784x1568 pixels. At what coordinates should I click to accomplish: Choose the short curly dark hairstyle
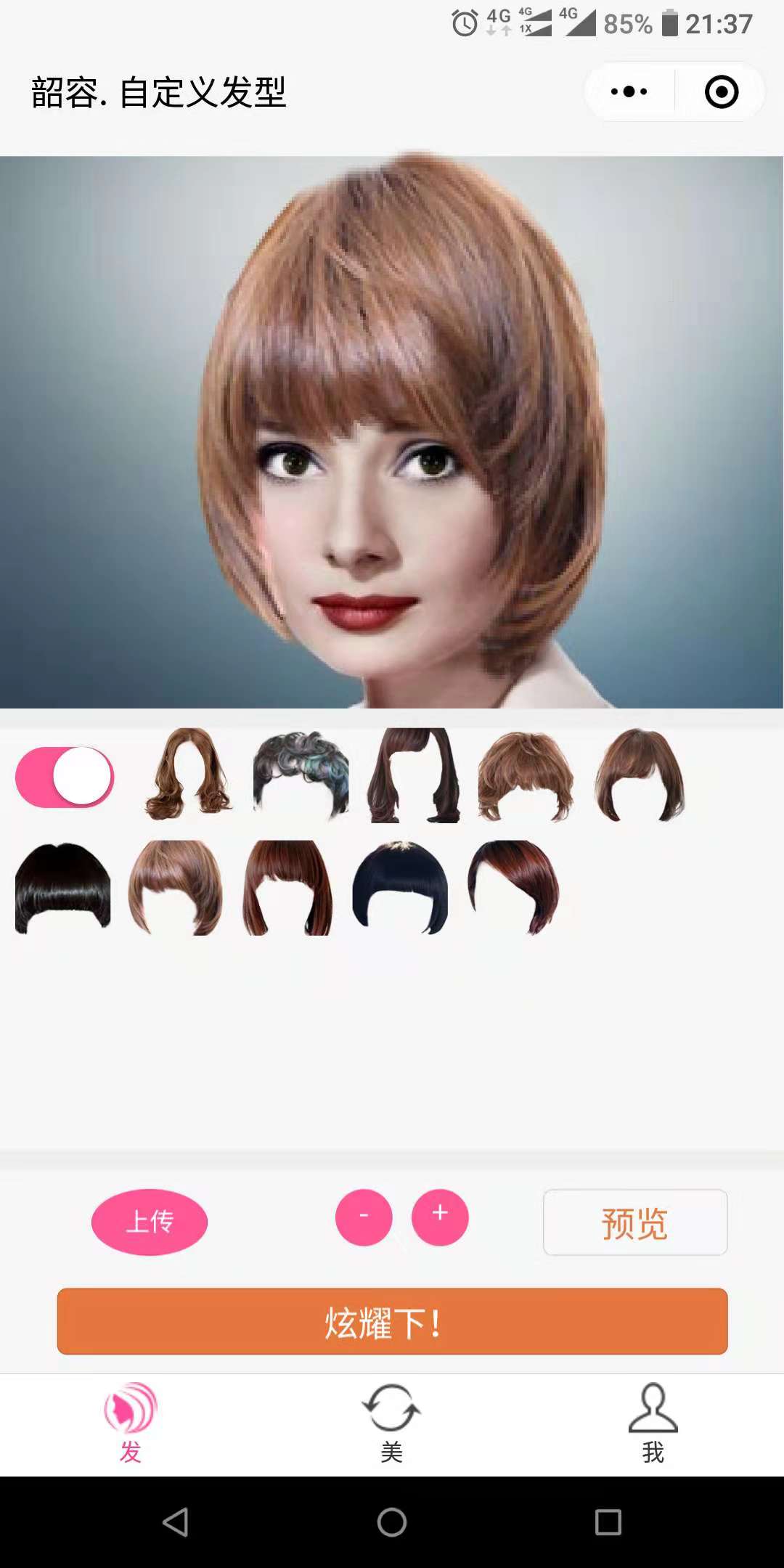301,775
